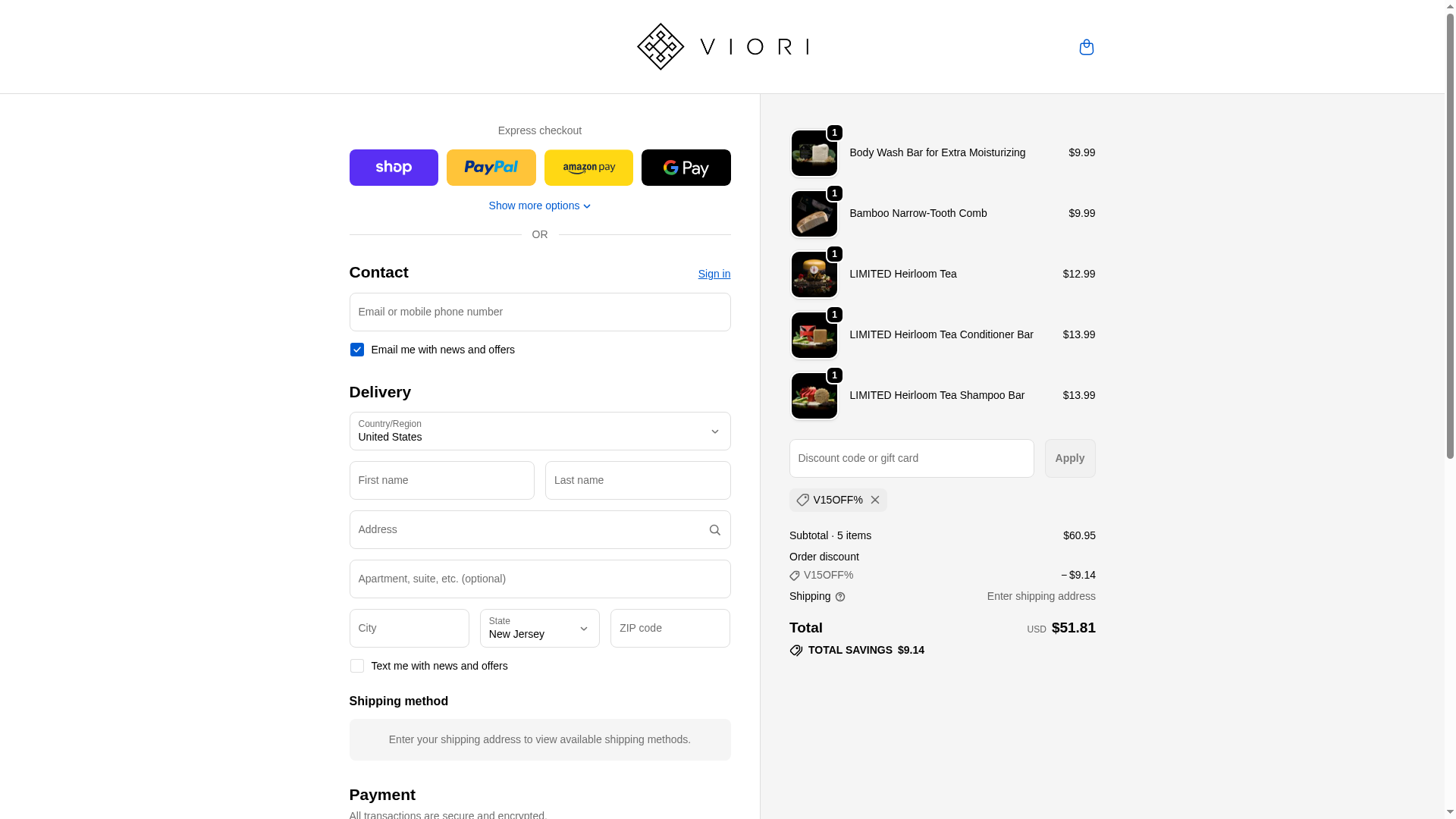Image resolution: width=1456 pixels, height=819 pixels.
Task: Tap the ZIP code field
Action: [670, 628]
